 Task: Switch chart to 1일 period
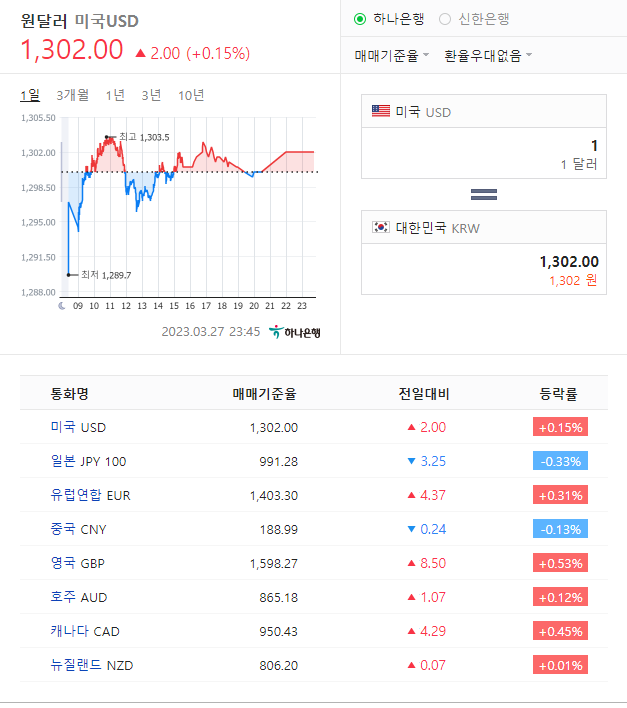click(x=30, y=95)
